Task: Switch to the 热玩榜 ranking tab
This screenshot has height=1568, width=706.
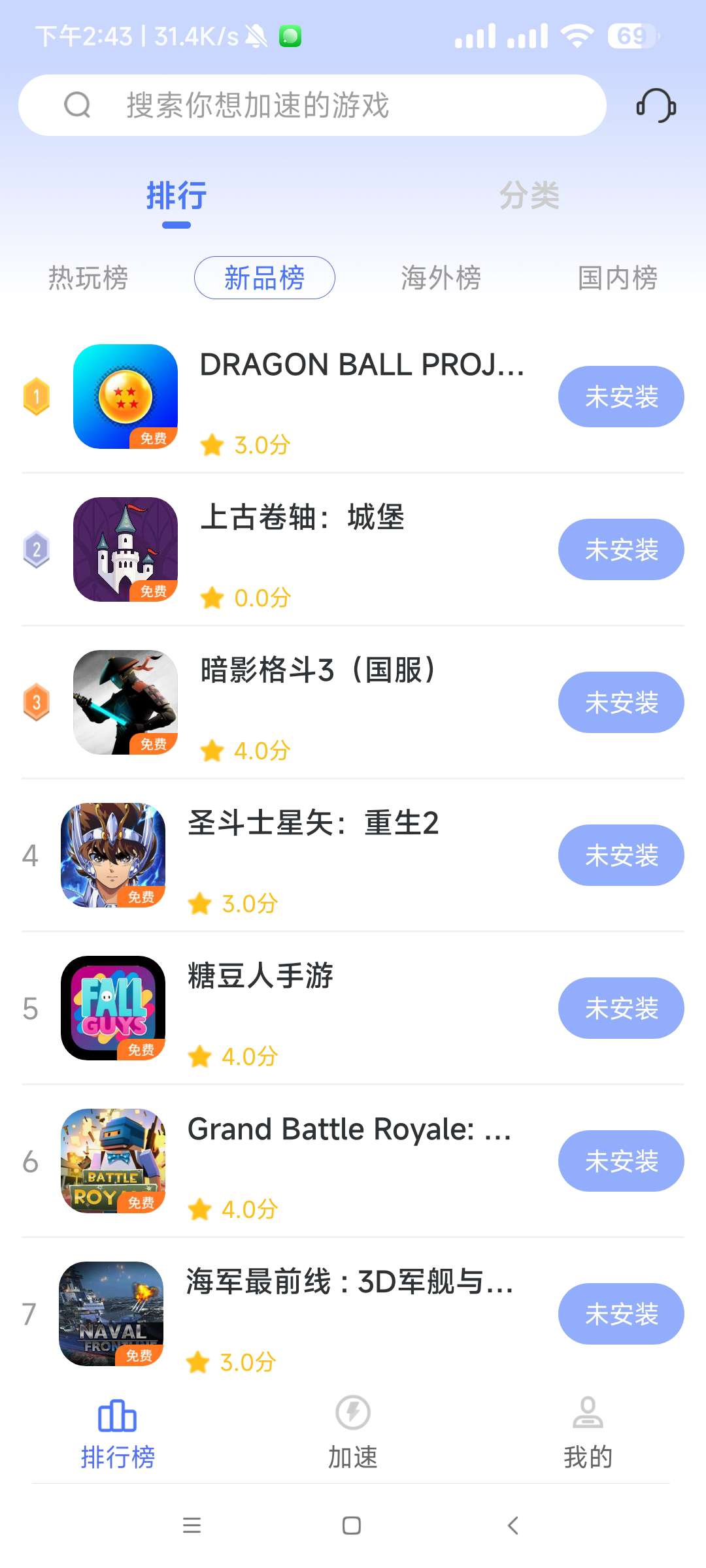Action: (x=88, y=278)
